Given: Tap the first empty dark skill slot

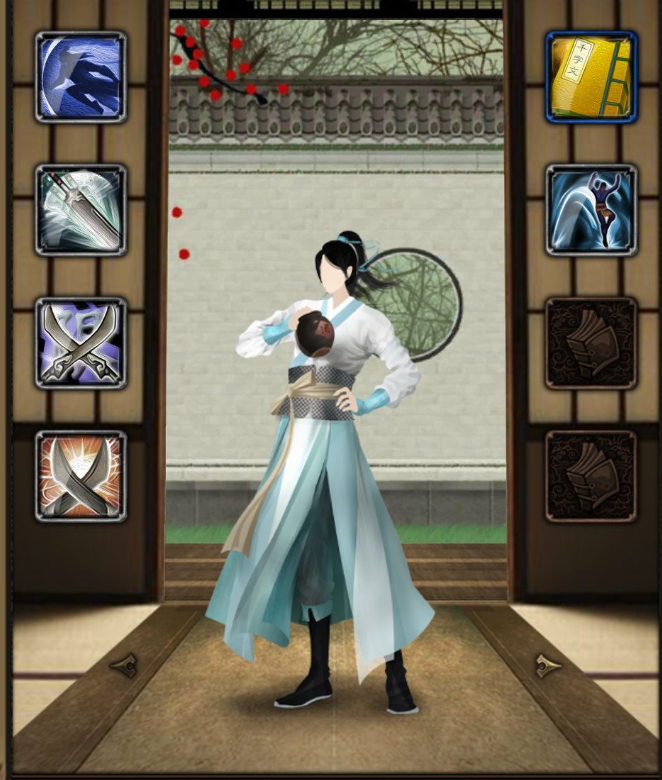Looking at the screenshot, I should (x=591, y=343).
